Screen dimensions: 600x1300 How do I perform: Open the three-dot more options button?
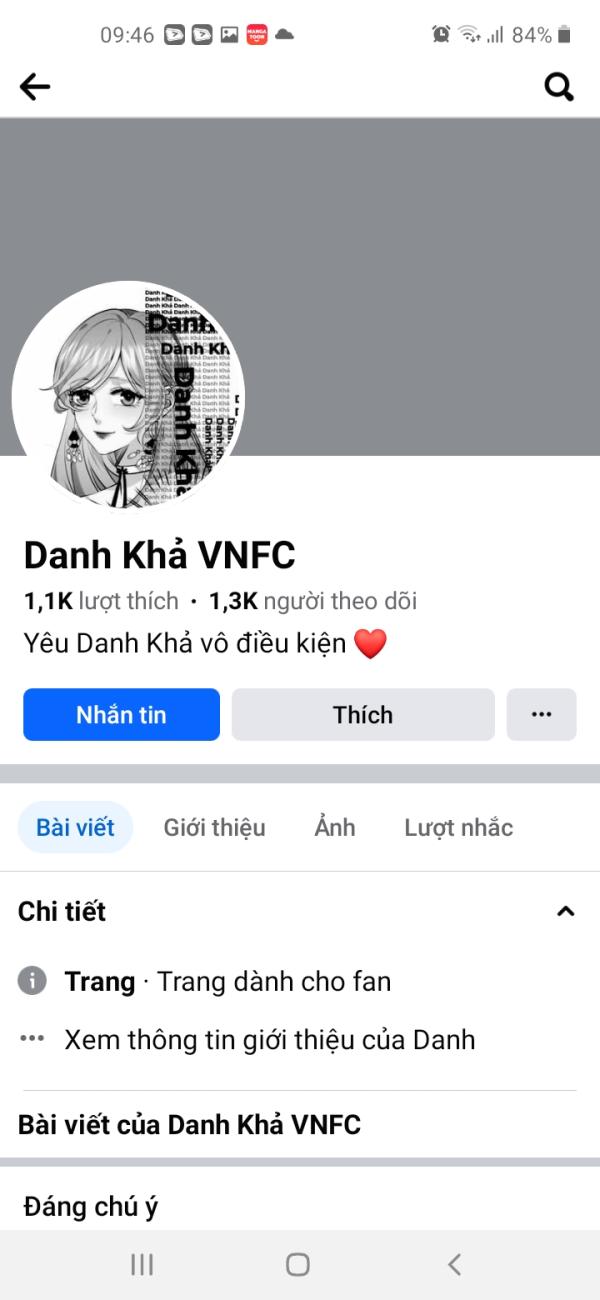click(541, 715)
